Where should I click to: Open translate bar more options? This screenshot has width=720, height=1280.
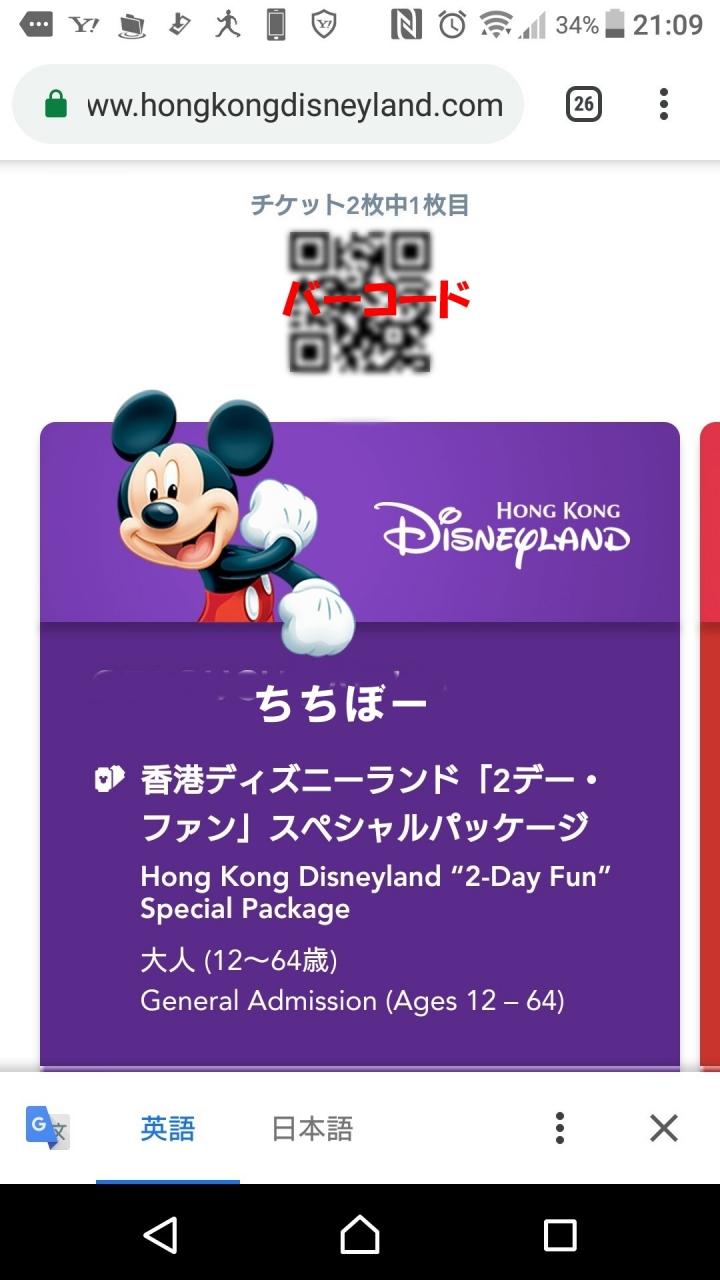[560, 1129]
